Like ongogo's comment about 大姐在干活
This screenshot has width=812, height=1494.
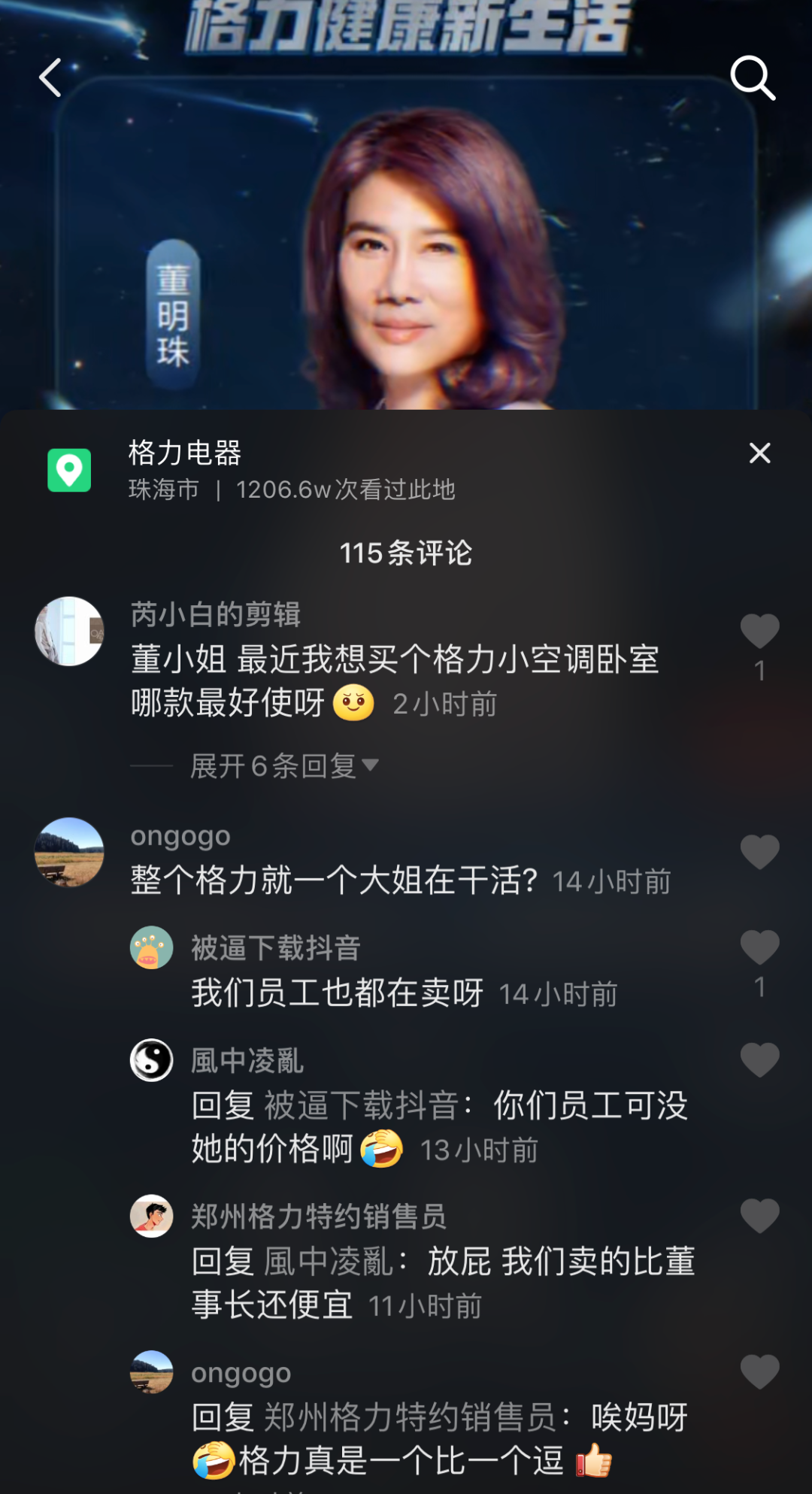click(759, 853)
